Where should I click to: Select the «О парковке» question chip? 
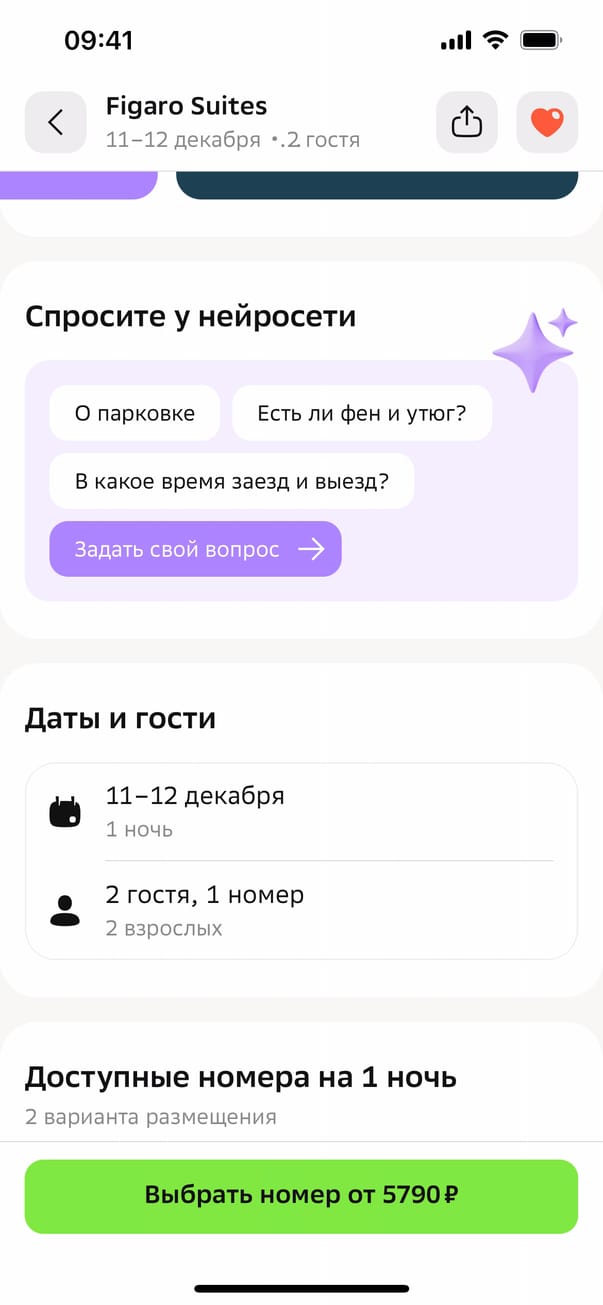tap(134, 413)
